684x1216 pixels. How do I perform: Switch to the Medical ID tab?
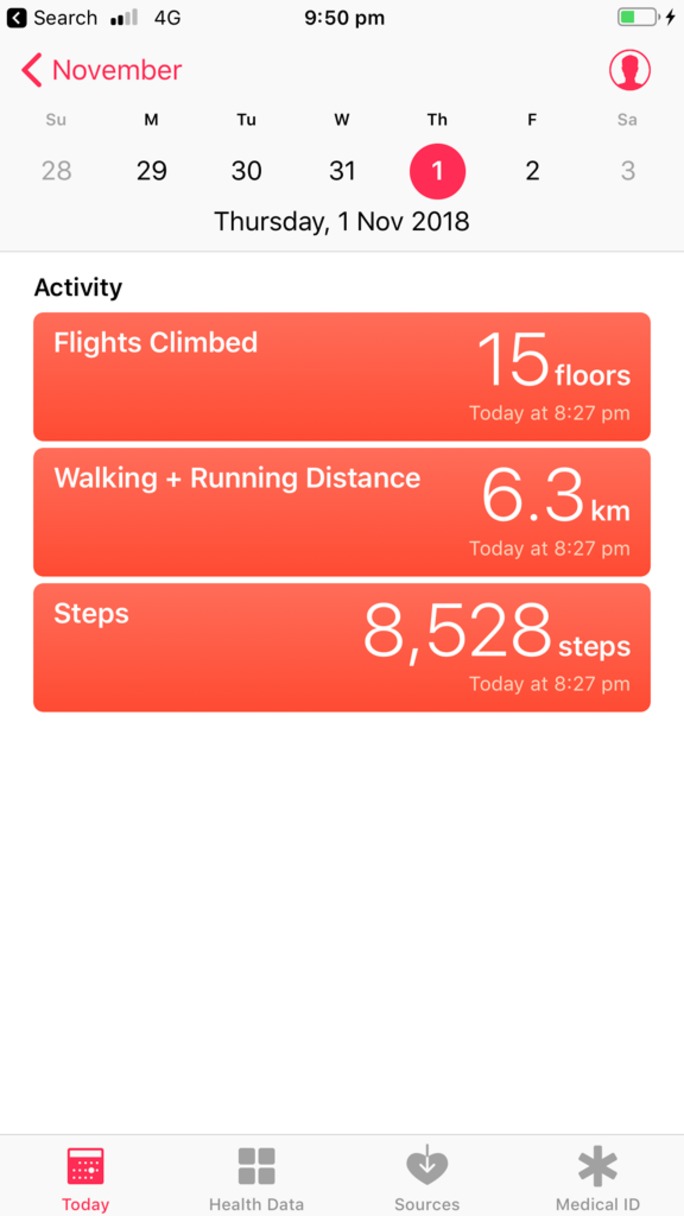[x=597, y=1178]
